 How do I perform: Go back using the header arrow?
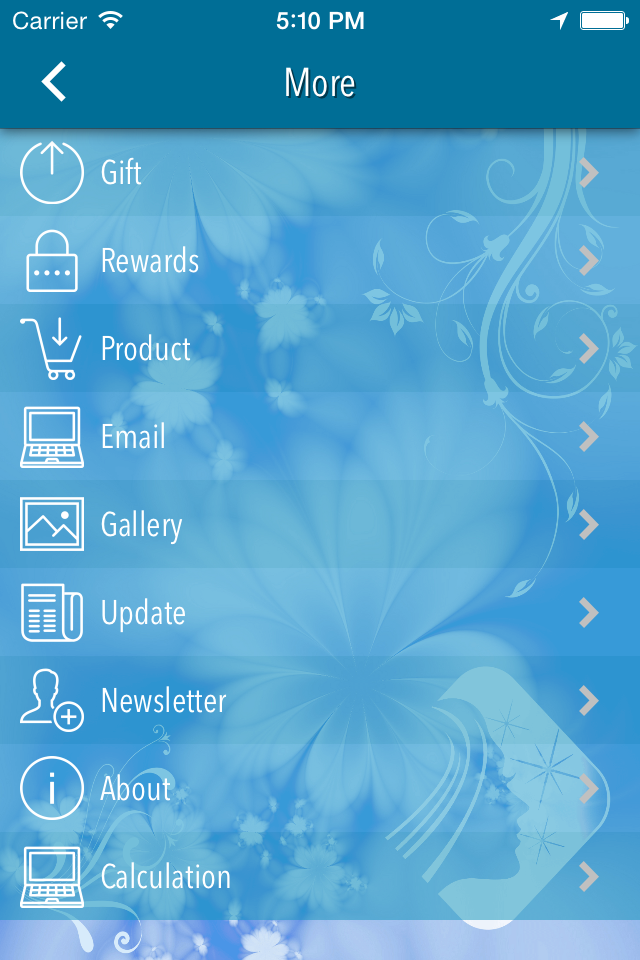[x=54, y=82]
